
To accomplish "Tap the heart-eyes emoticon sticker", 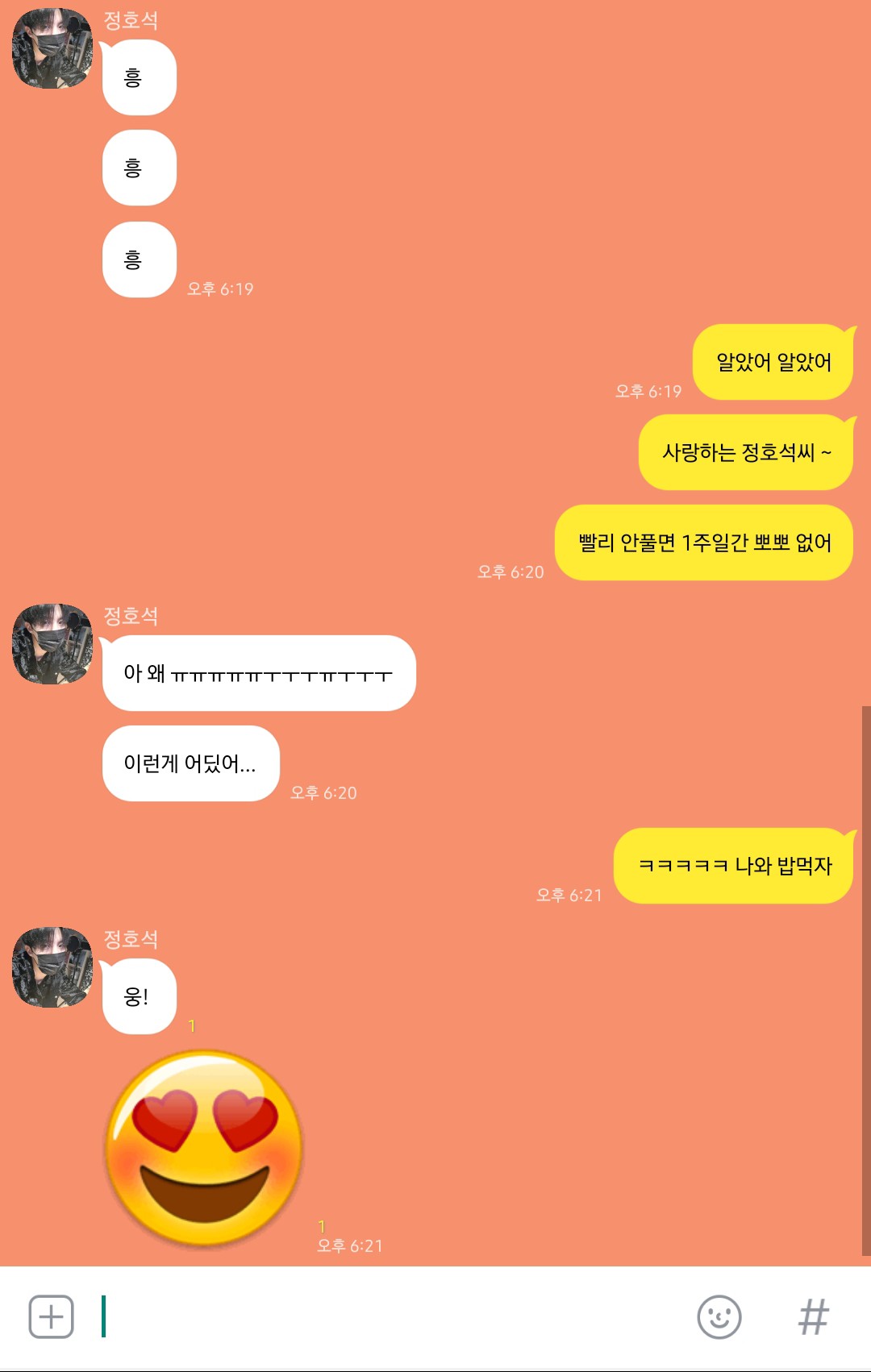I will [204, 1149].
